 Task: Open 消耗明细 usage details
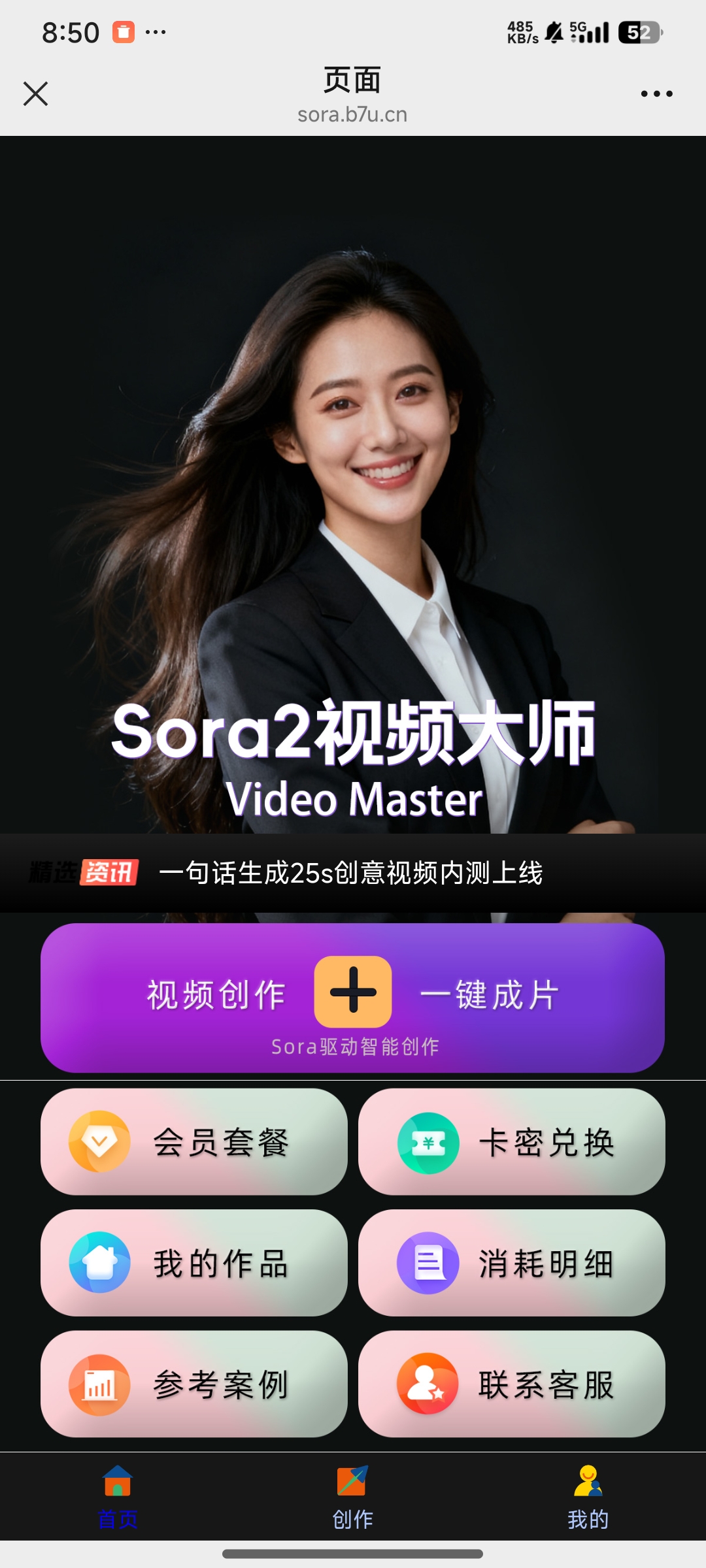[x=511, y=1263]
